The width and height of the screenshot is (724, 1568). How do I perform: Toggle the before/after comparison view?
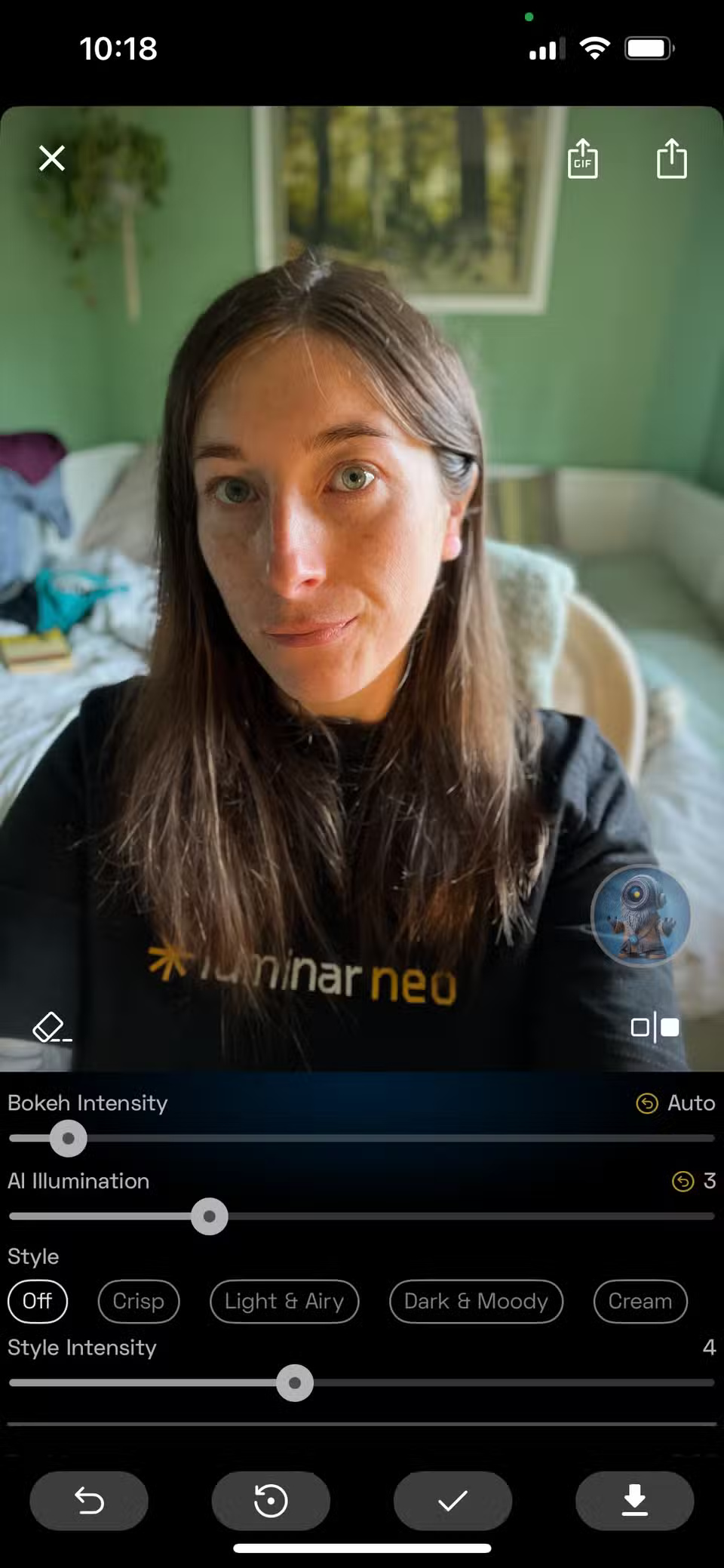point(655,1027)
